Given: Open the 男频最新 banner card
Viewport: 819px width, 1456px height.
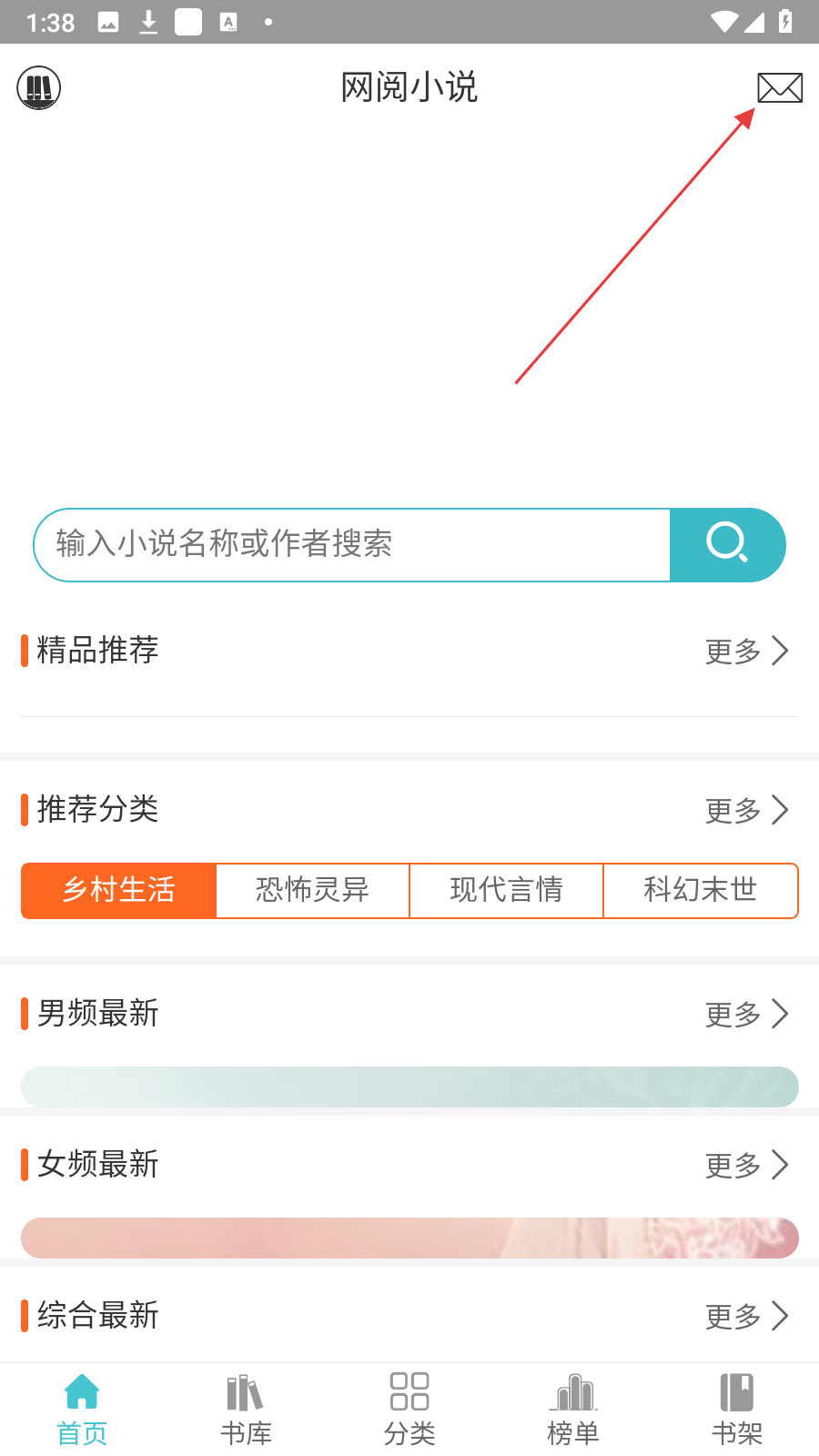Looking at the screenshot, I should point(409,1087).
